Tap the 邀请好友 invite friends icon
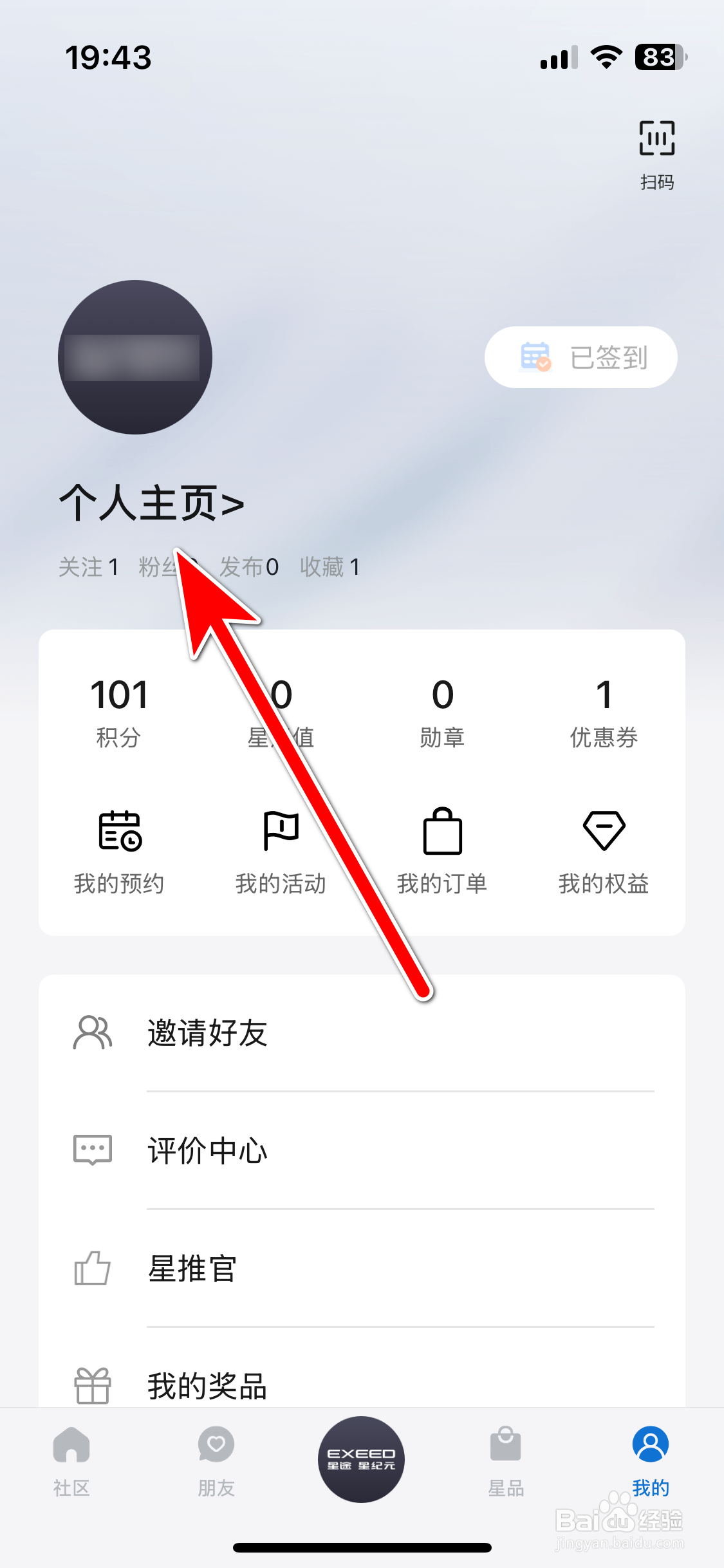724x1568 pixels. coord(92,1032)
